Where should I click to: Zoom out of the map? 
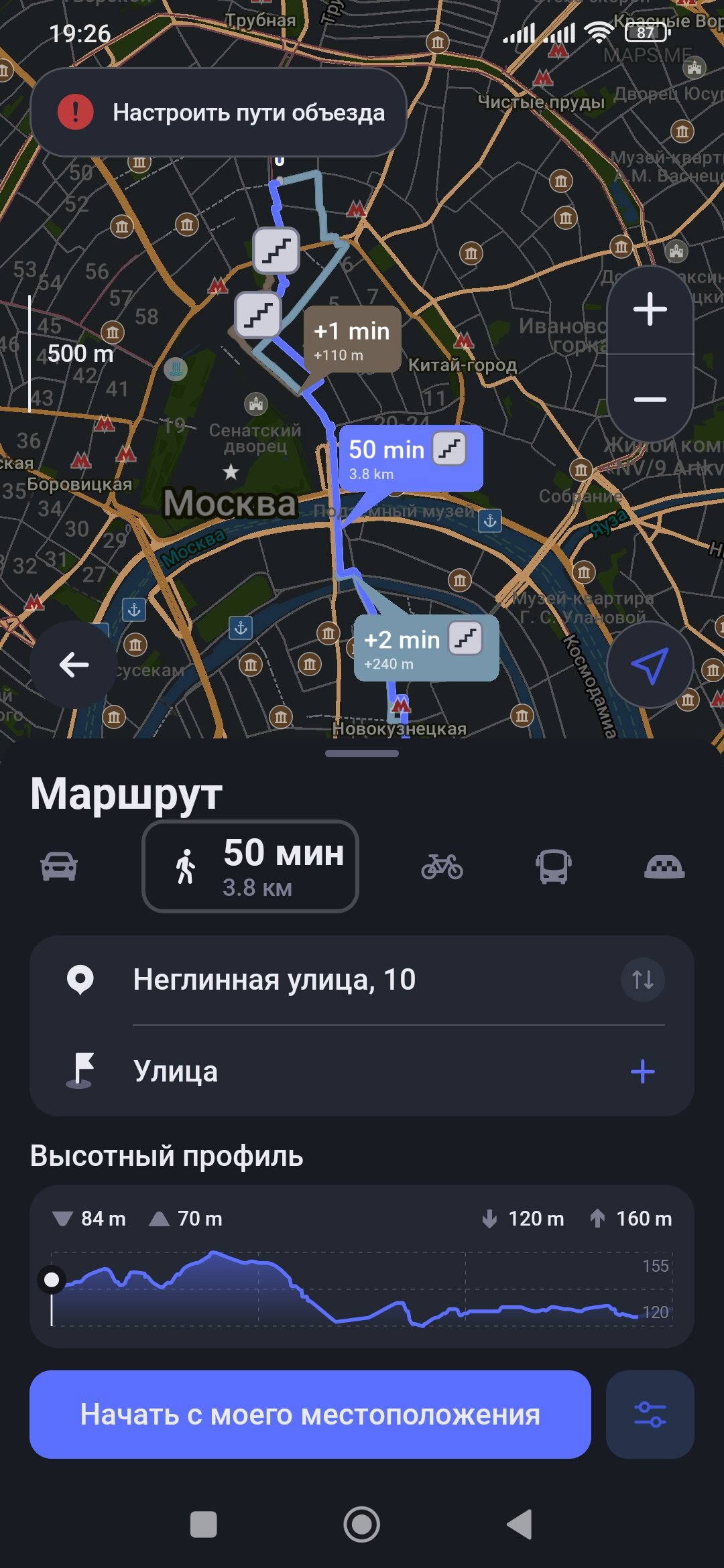[x=650, y=399]
